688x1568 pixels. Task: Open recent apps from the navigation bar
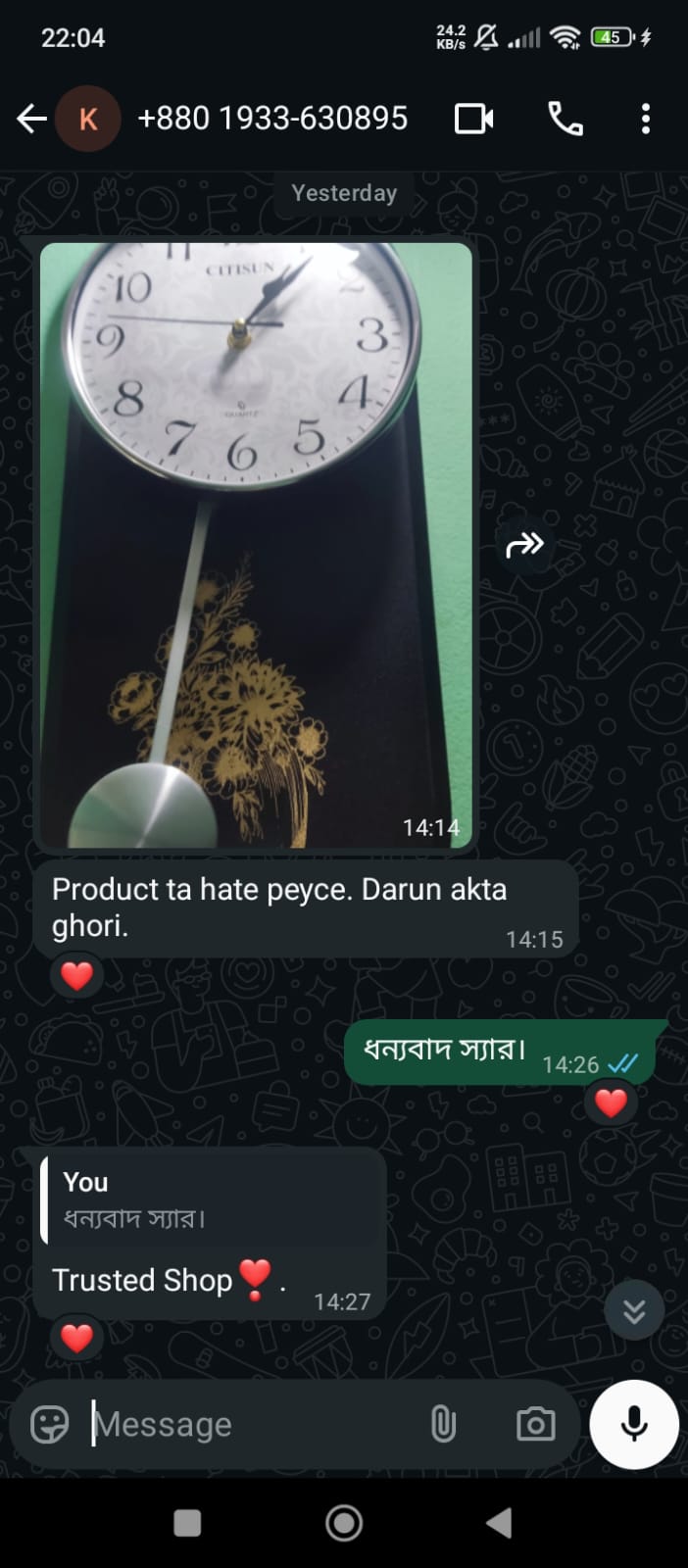[x=187, y=1523]
